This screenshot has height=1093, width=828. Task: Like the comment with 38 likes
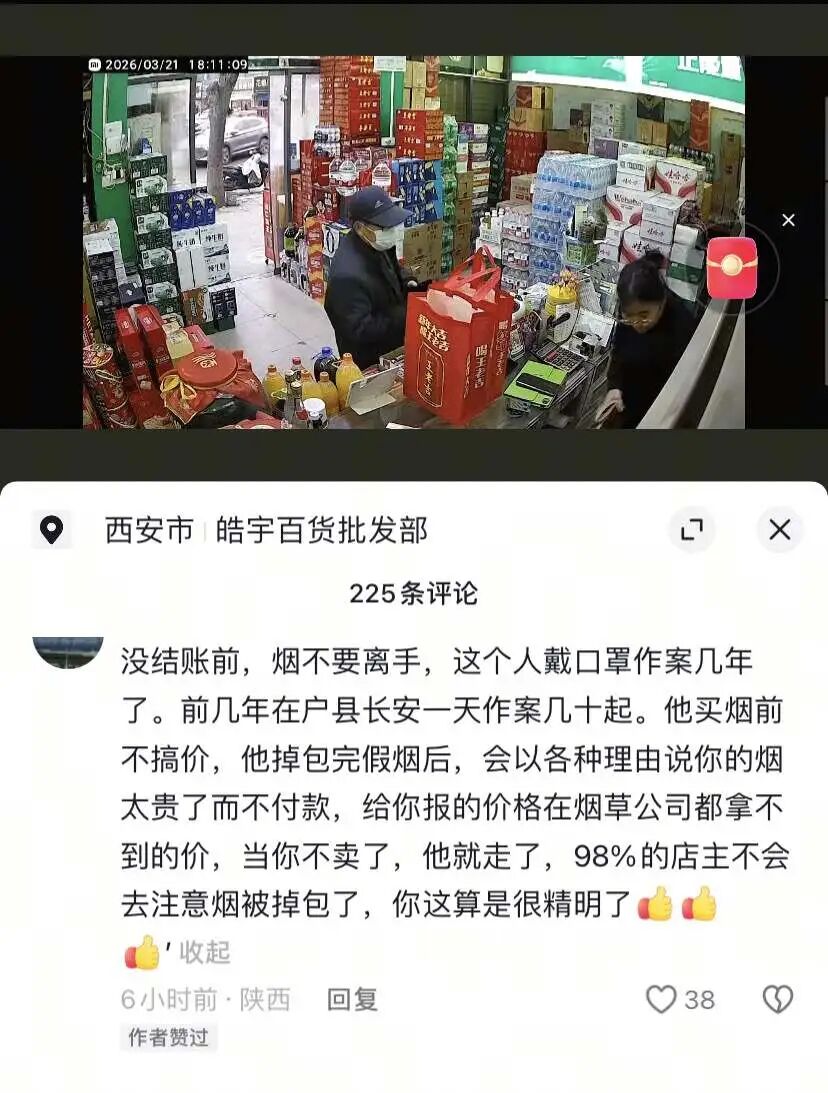(x=662, y=999)
